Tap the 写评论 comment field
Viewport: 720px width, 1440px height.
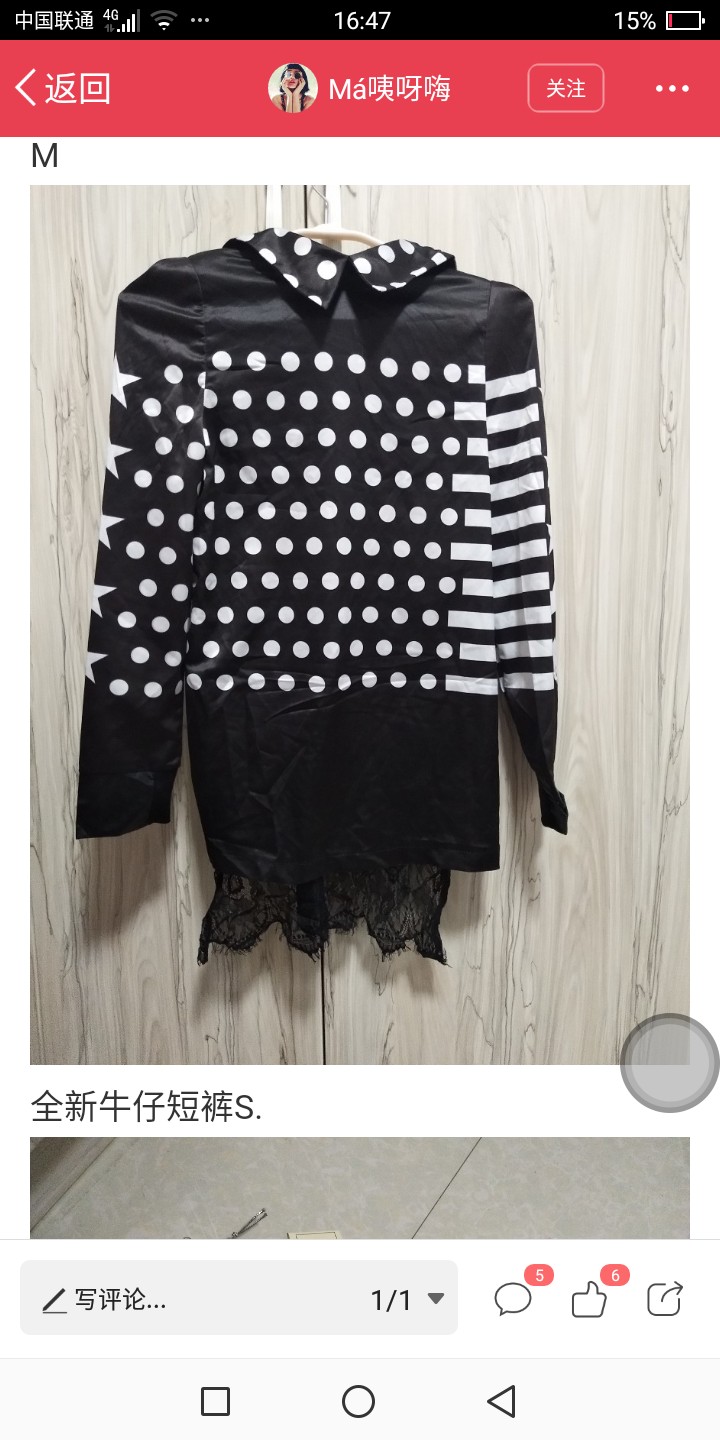190,1299
